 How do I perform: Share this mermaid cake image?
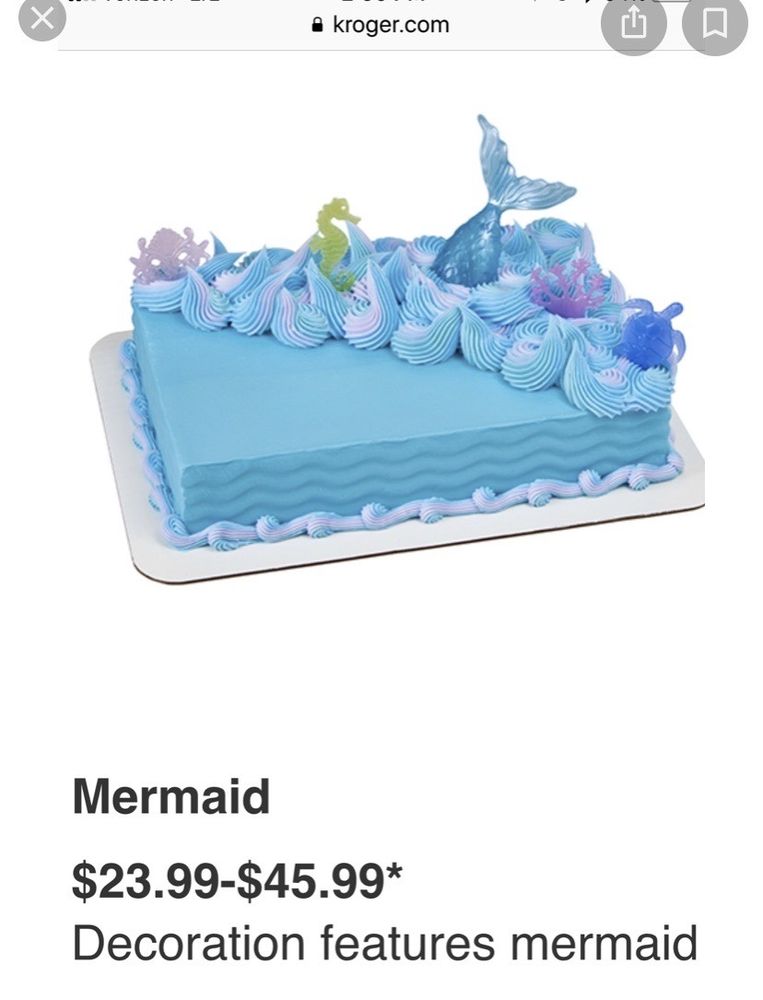pos(633,23)
